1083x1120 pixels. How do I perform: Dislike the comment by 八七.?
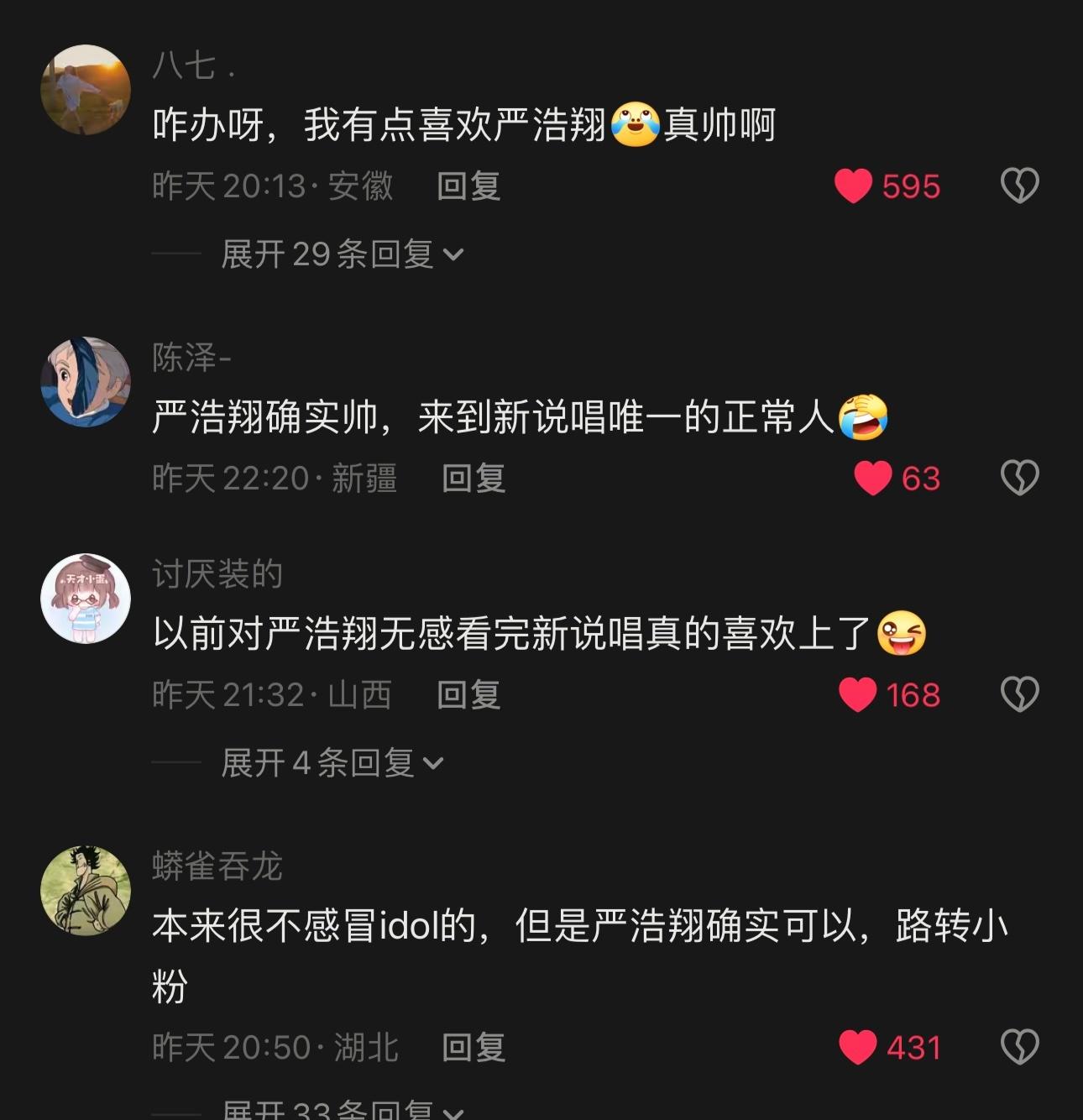tap(1020, 186)
